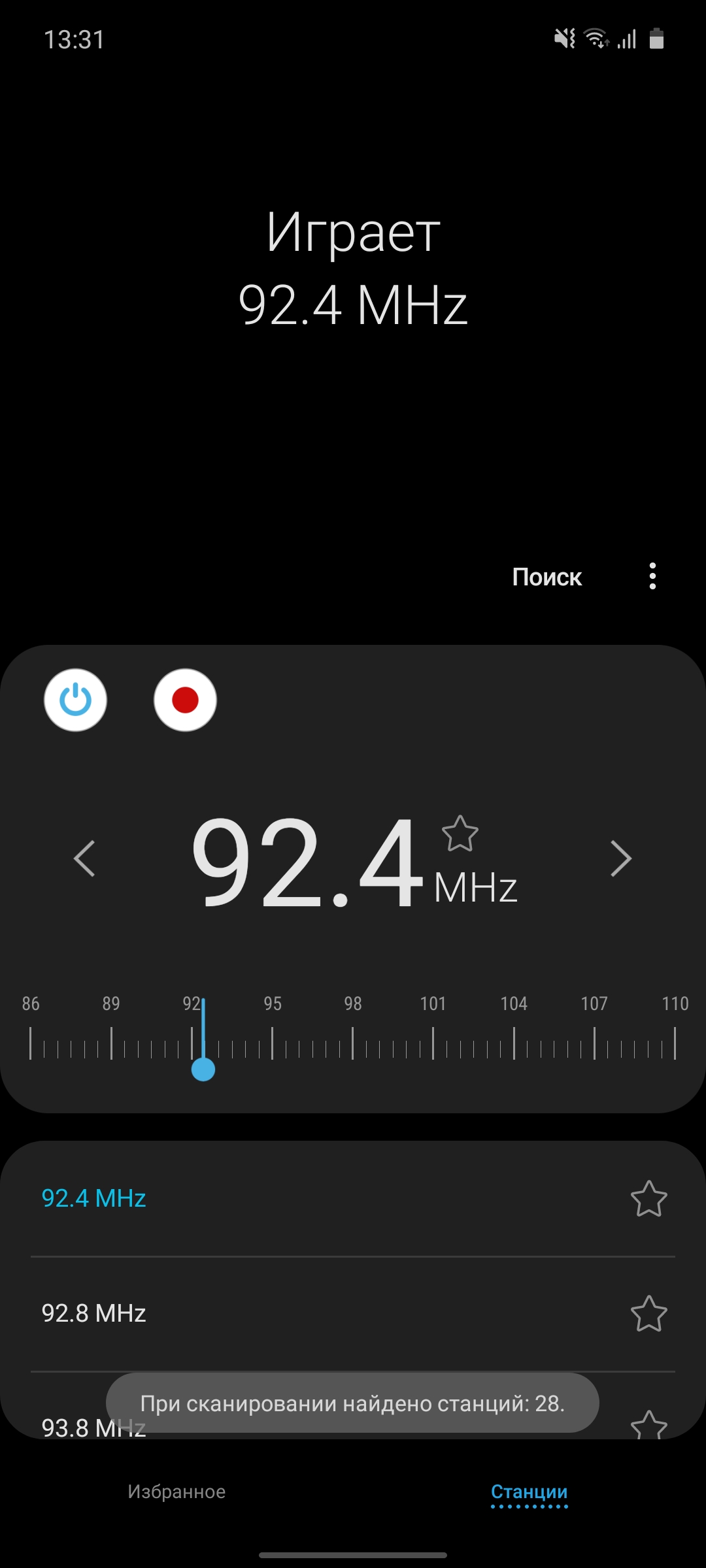Screen dimensions: 706x1568
Task: Switch to the Избранное tab
Action: 176,1492
